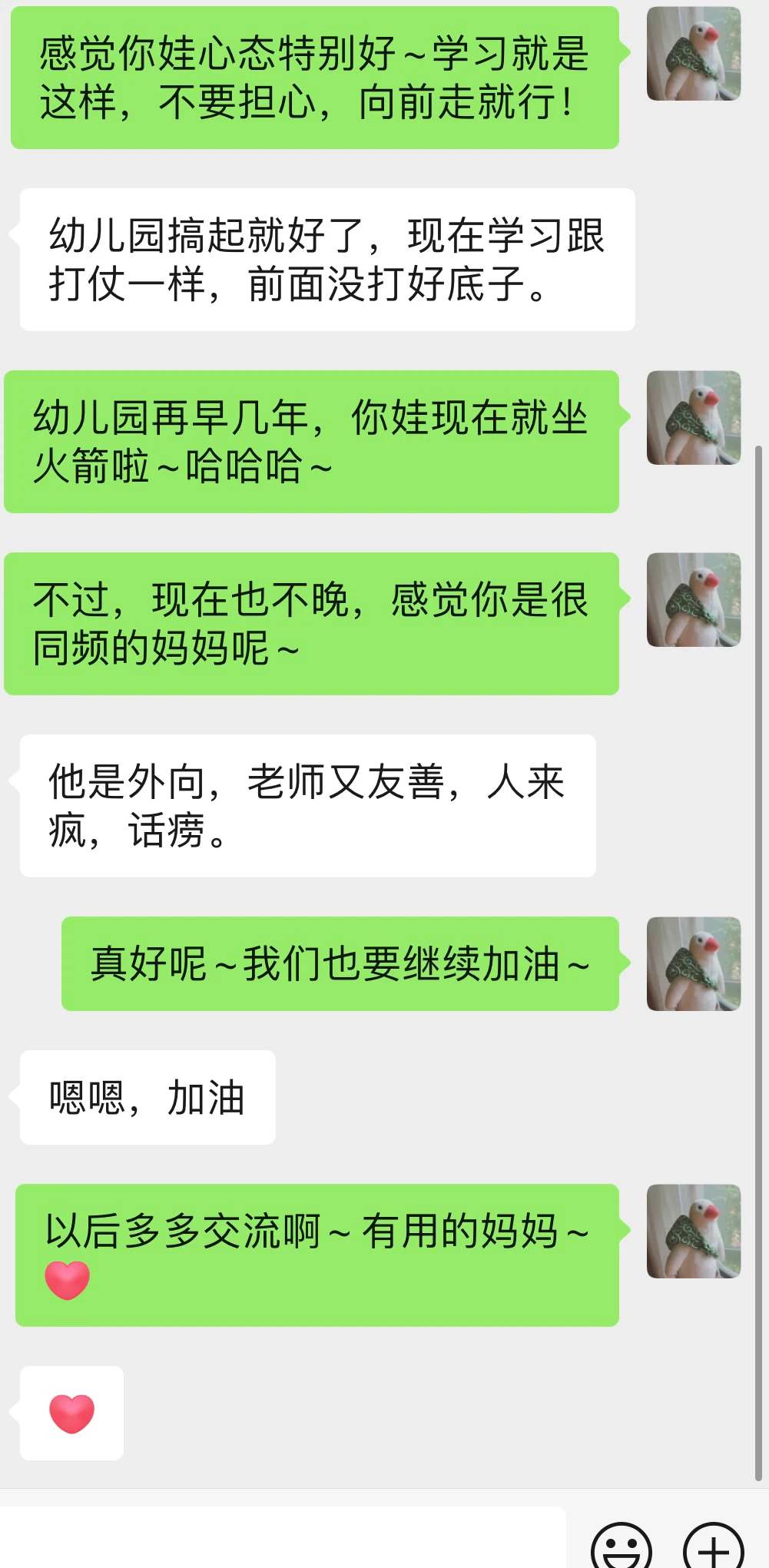Tap the avatar beside the 以后多多交流啊 message
This screenshot has width=769, height=1568.
tap(693, 1231)
